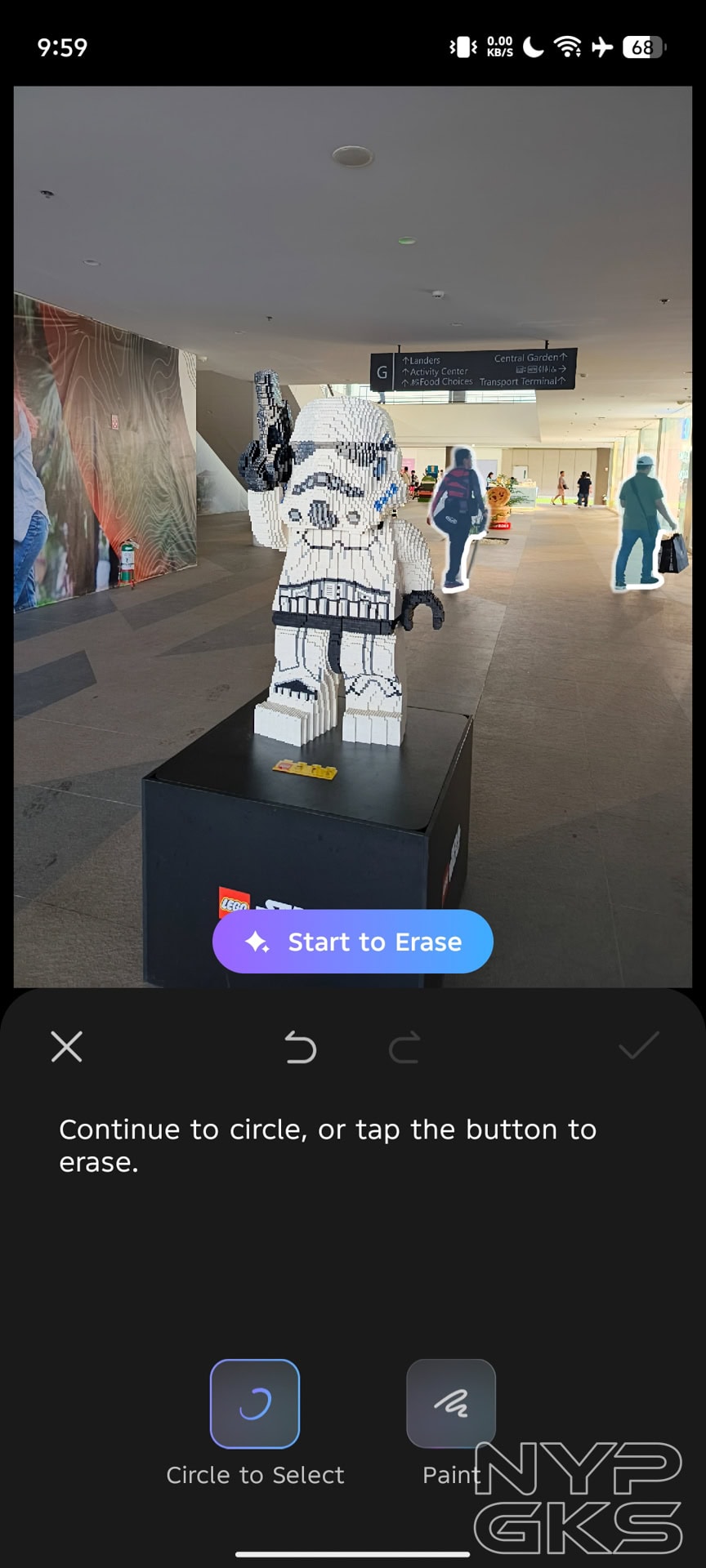Redo the reverted selection
The height and width of the screenshot is (1568, 706).
[x=404, y=1047]
